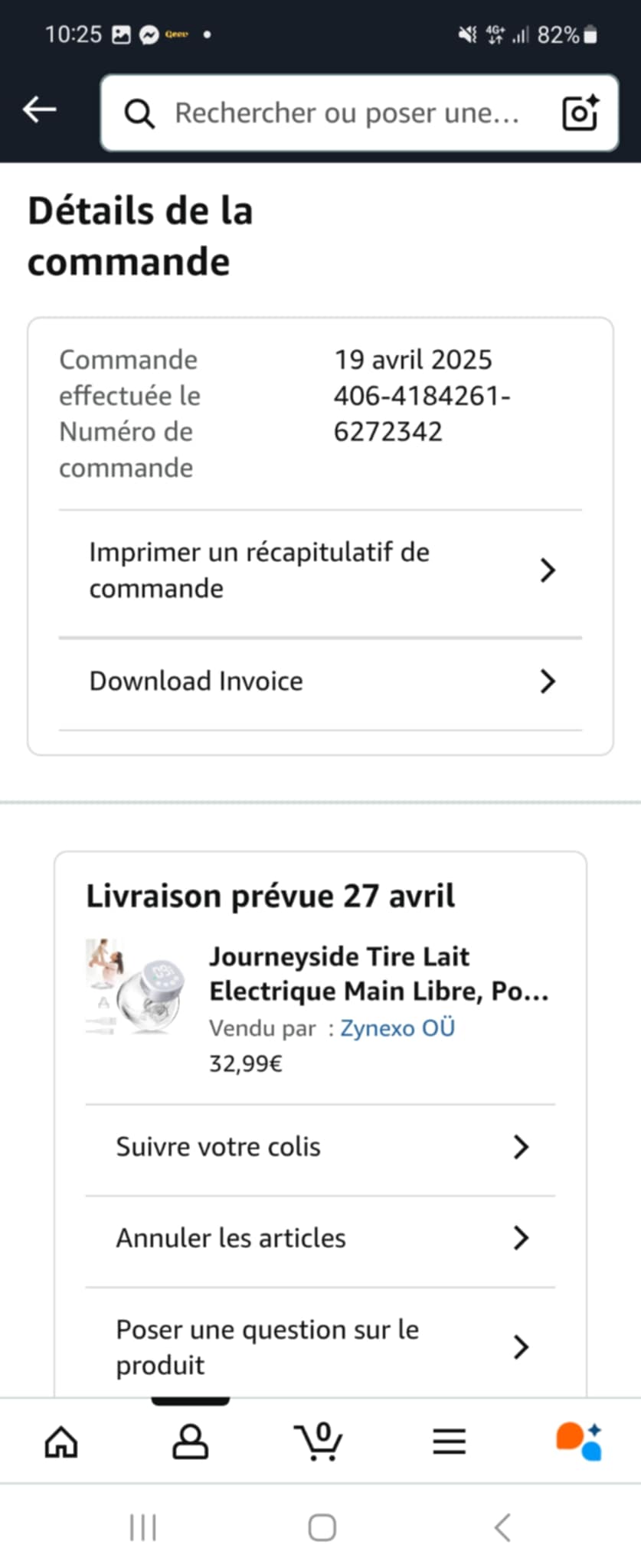Open Poser une question sur le produit
Image resolution: width=641 pixels, height=1568 pixels.
point(320,1347)
